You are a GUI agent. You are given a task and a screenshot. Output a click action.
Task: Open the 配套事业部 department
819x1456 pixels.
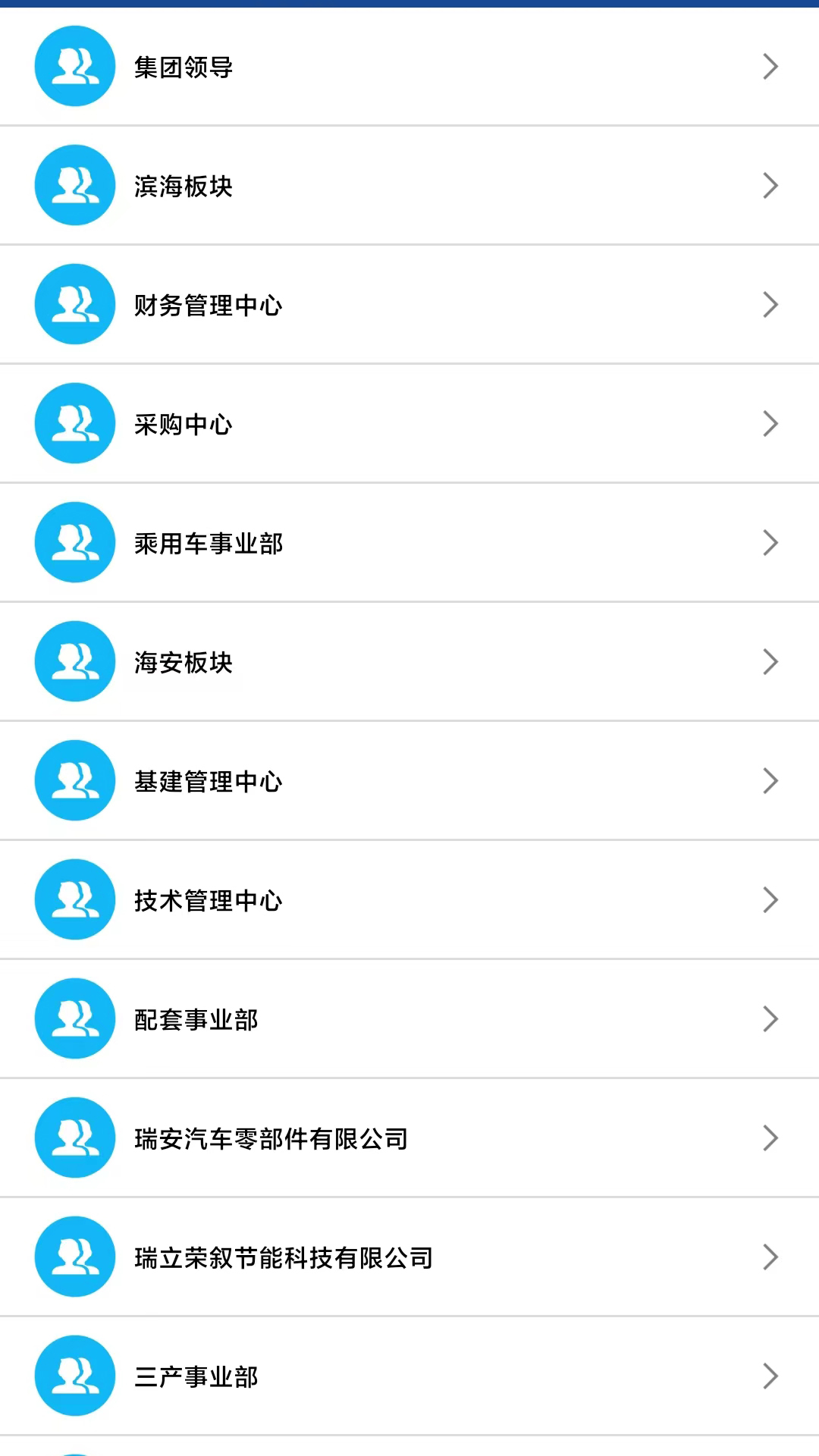point(409,1018)
